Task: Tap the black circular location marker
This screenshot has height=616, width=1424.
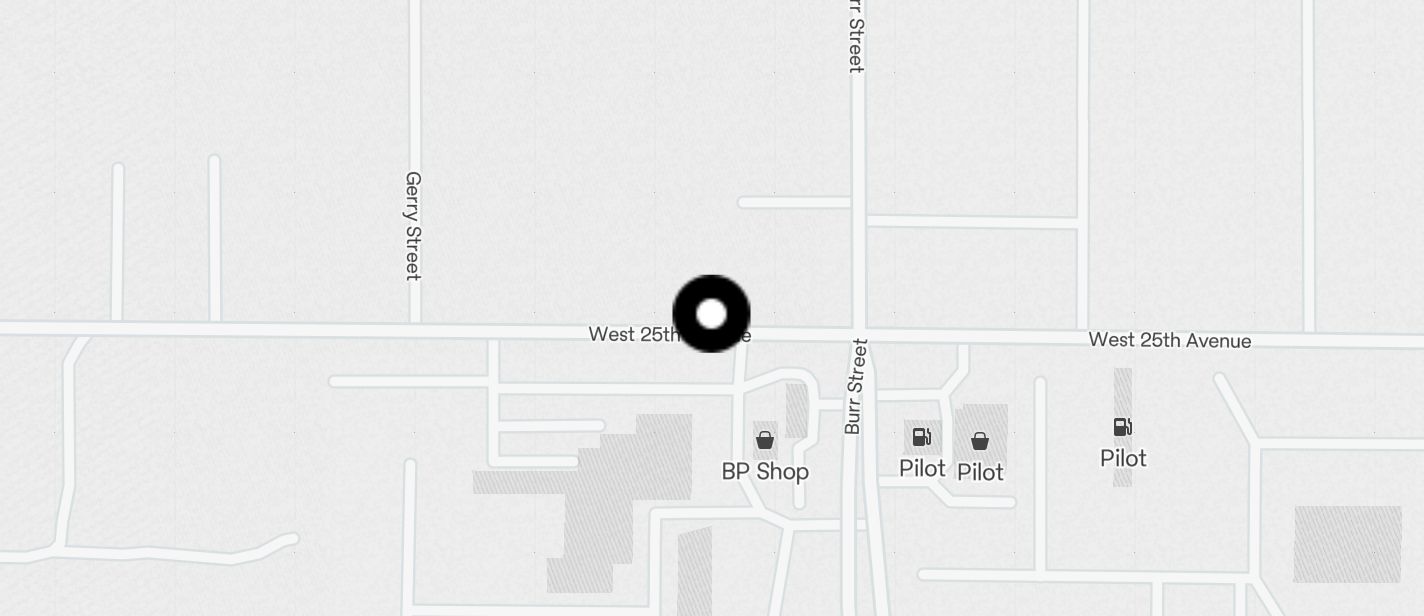Action: [x=711, y=314]
